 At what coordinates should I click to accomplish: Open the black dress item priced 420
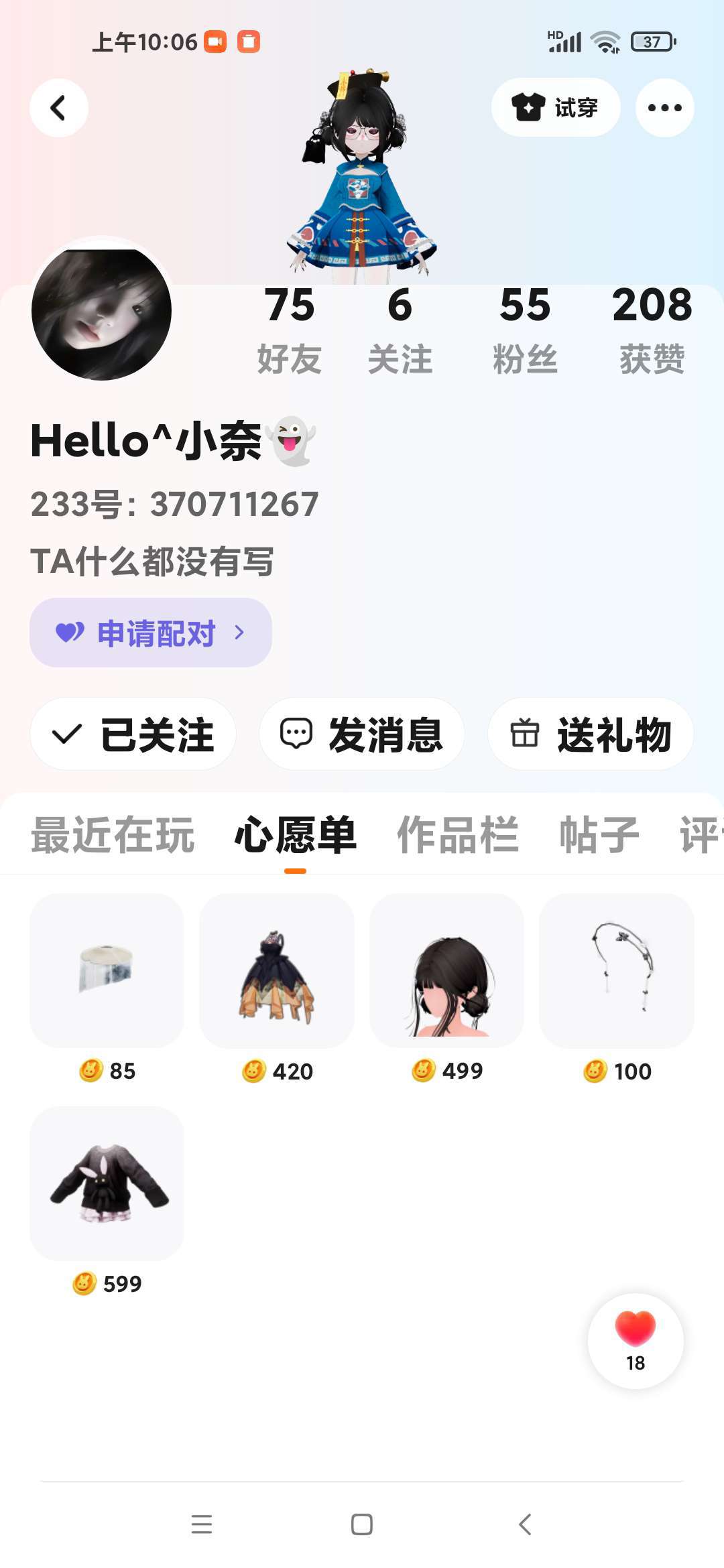(x=277, y=971)
